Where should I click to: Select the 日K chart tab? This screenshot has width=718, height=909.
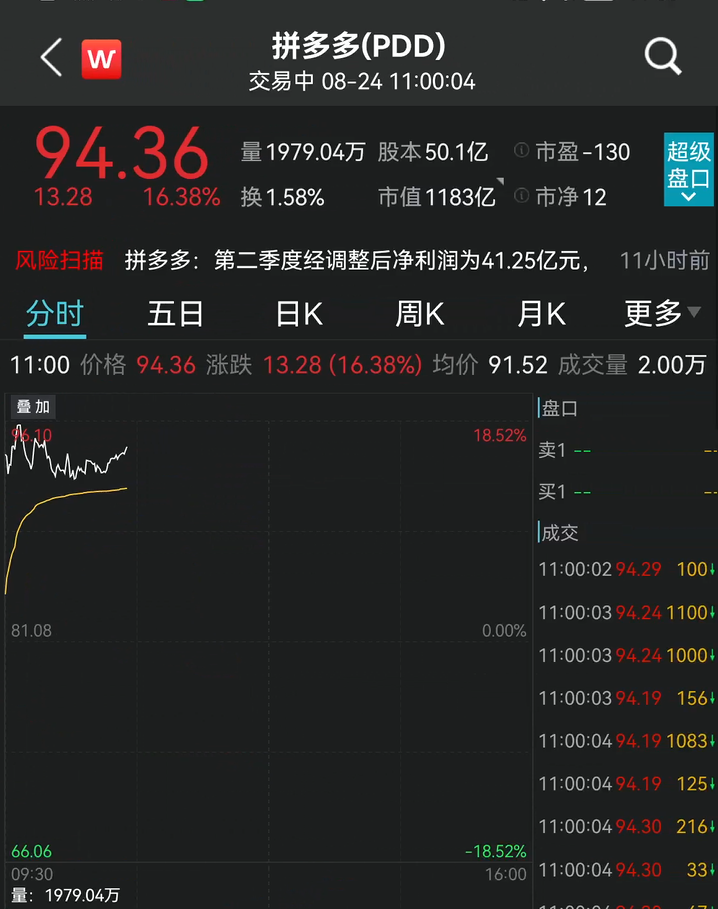pyautogui.click(x=298, y=313)
